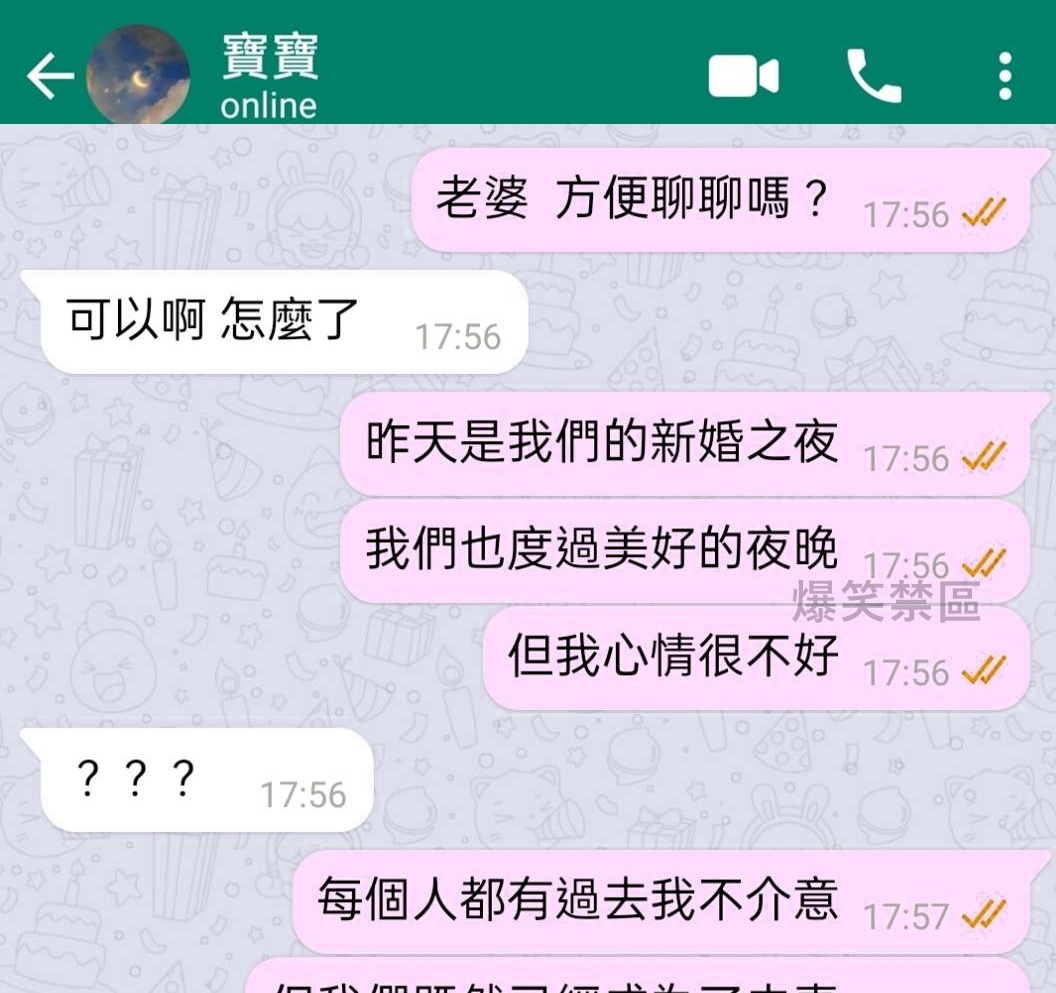1056x993 pixels.
Task: Open contact info for 寶寶
Action: pyautogui.click(x=270, y=78)
